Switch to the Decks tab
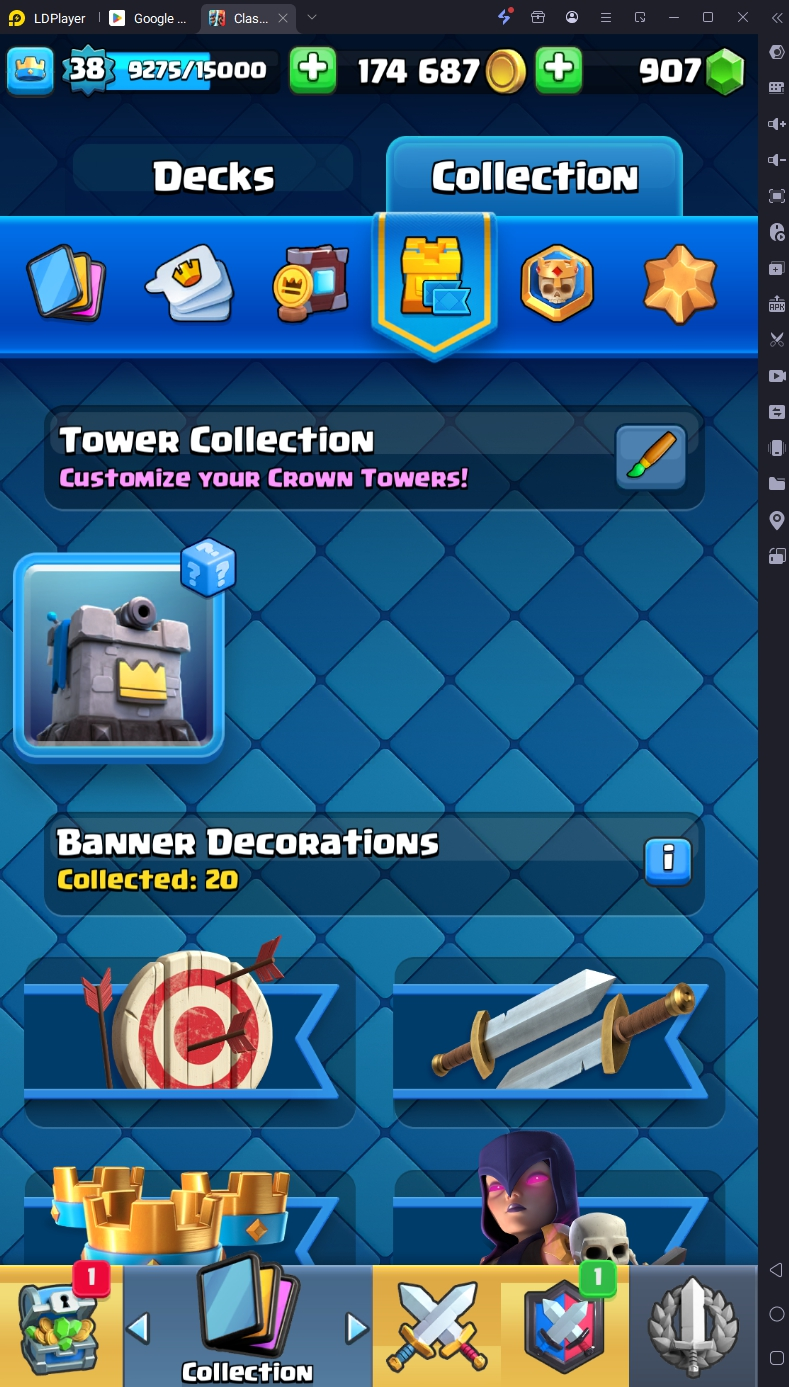 pyautogui.click(x=213, y=177)
